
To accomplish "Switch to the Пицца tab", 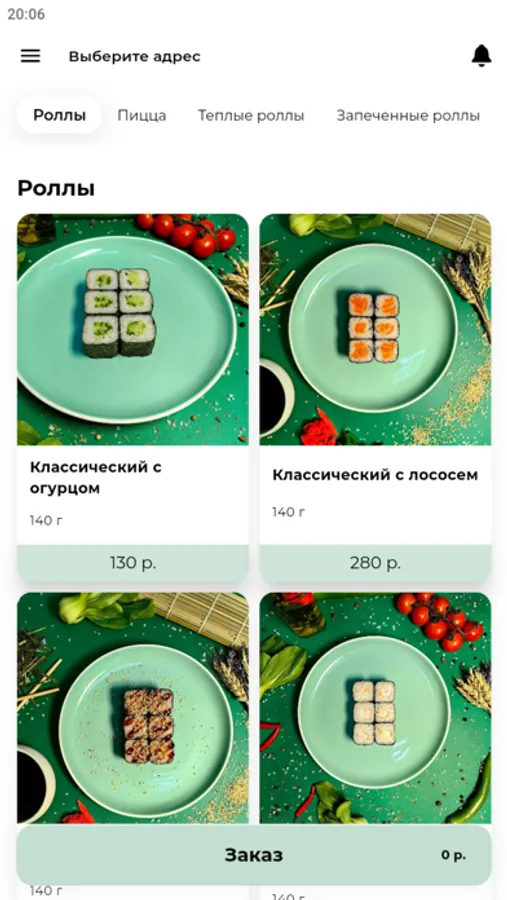I will (142, 115).
